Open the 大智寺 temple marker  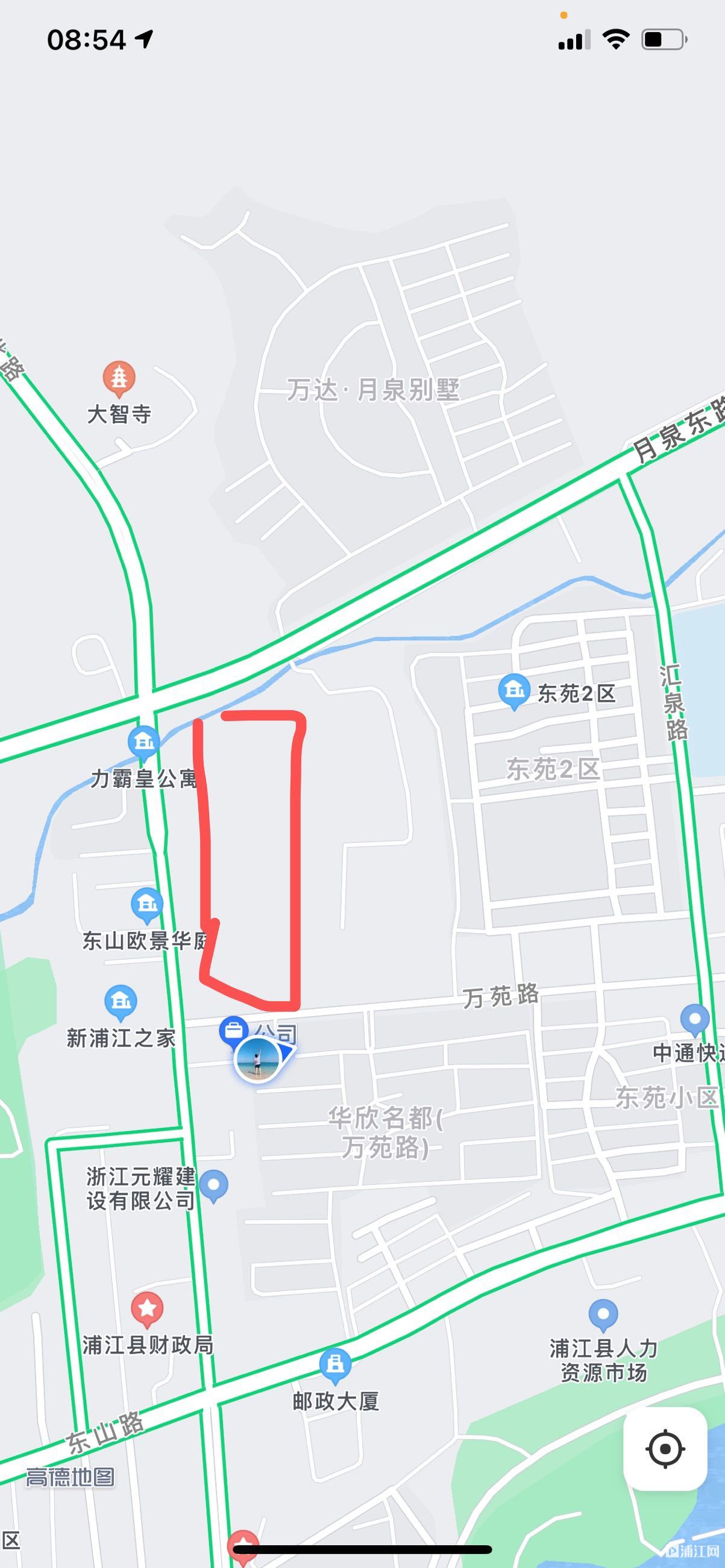[x=119, y=379]
